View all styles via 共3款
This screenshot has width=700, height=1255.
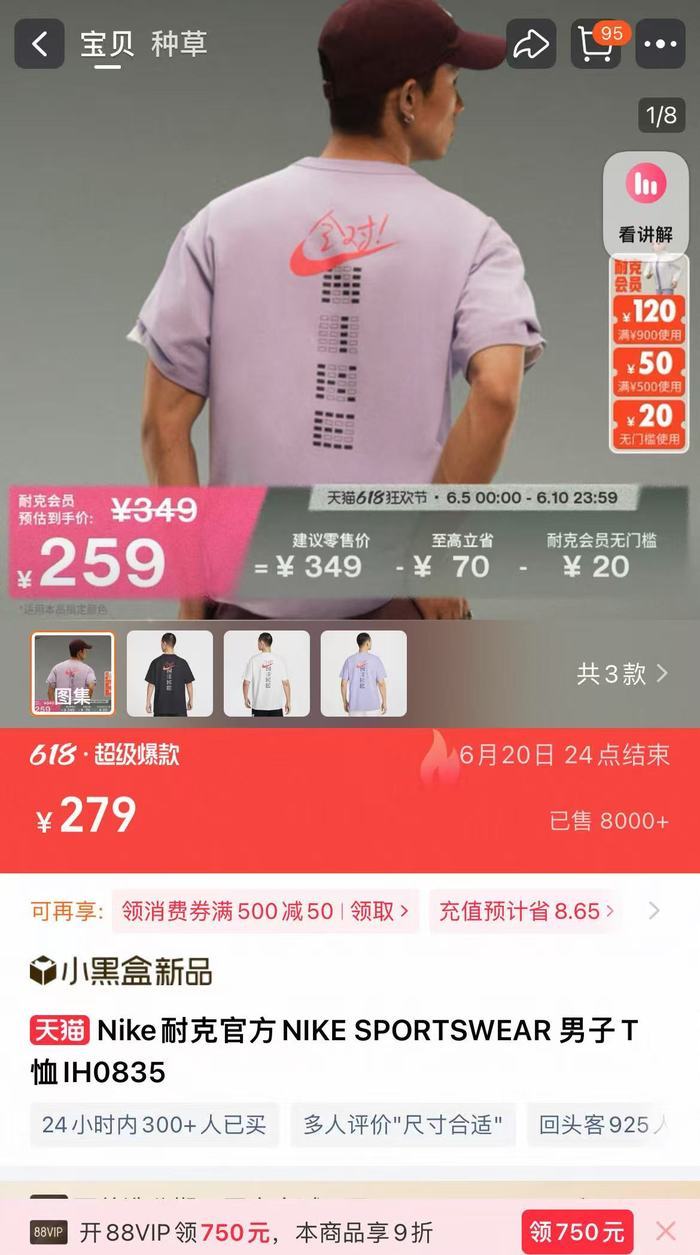pos(622,674)
